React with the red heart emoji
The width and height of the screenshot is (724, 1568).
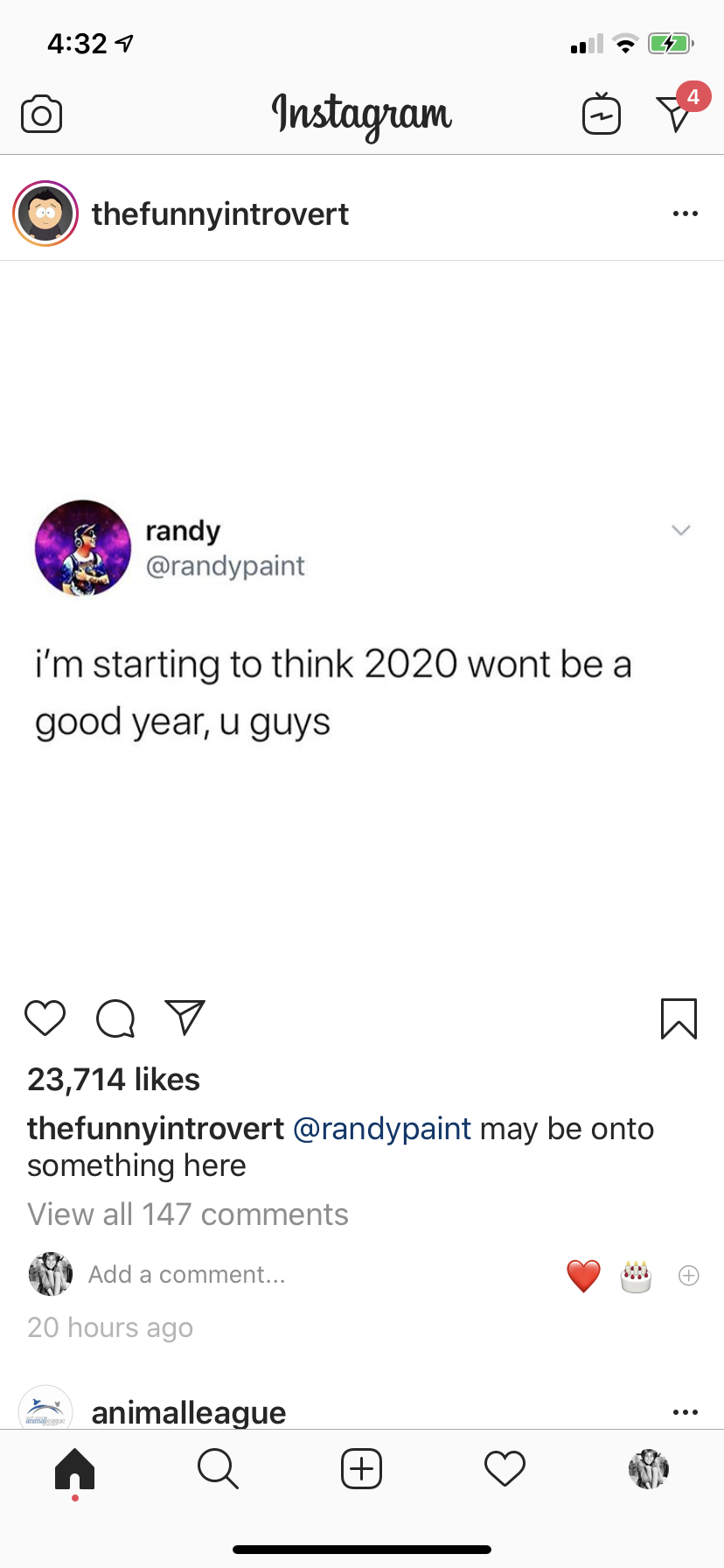583,1276
